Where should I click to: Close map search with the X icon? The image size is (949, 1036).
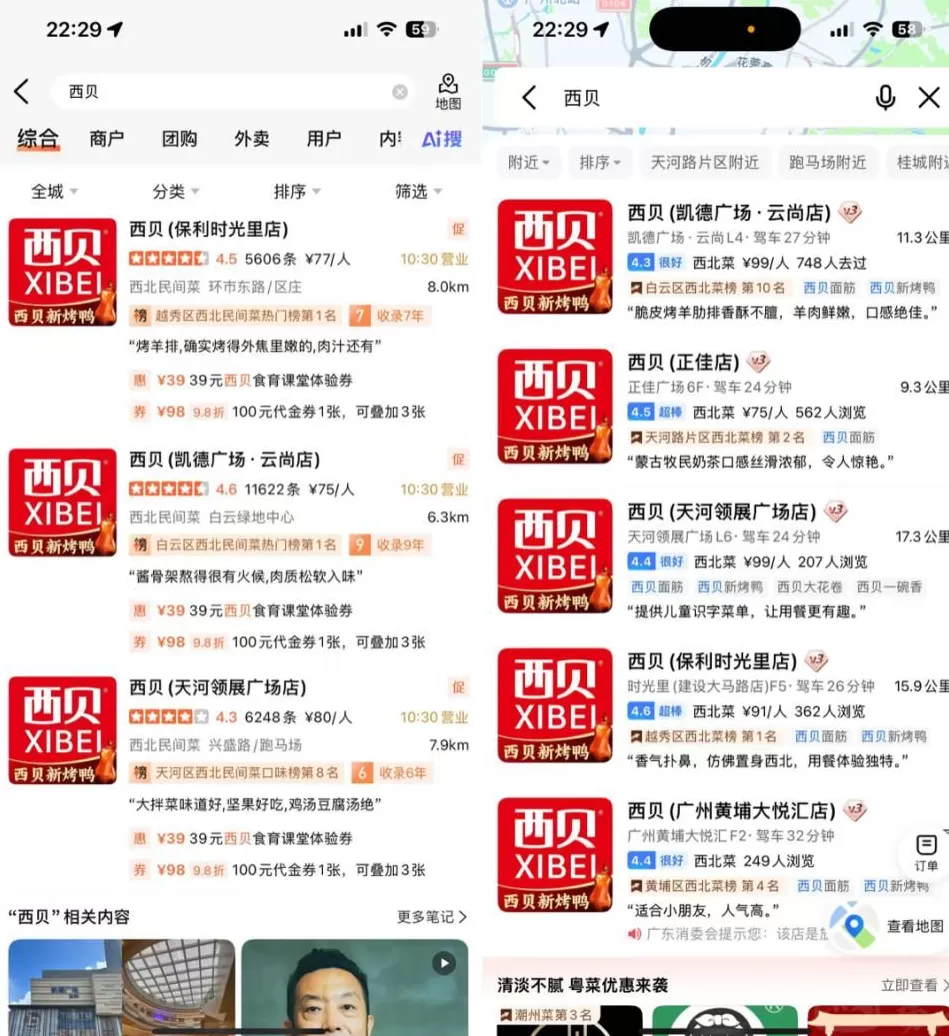(x=929, y=98)
